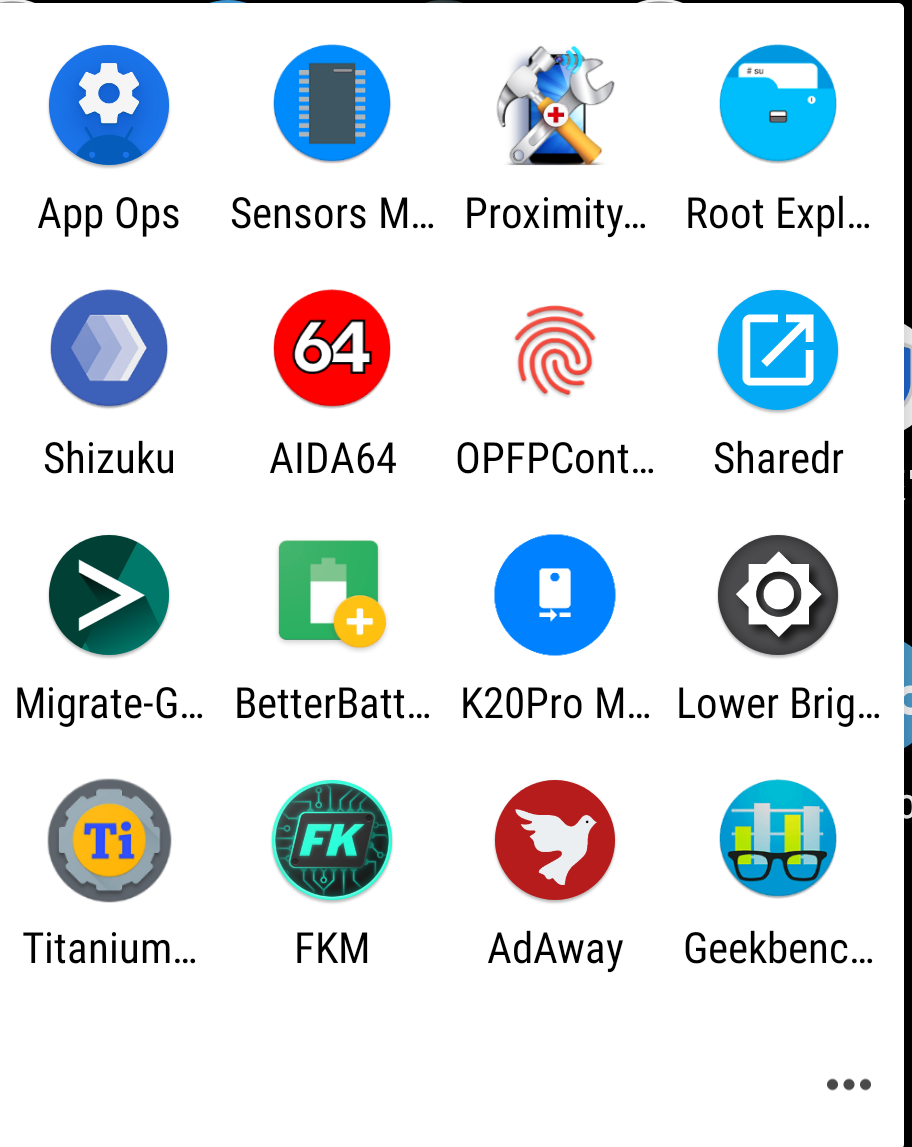Open the K20Pro Mods app

(555, 595)
